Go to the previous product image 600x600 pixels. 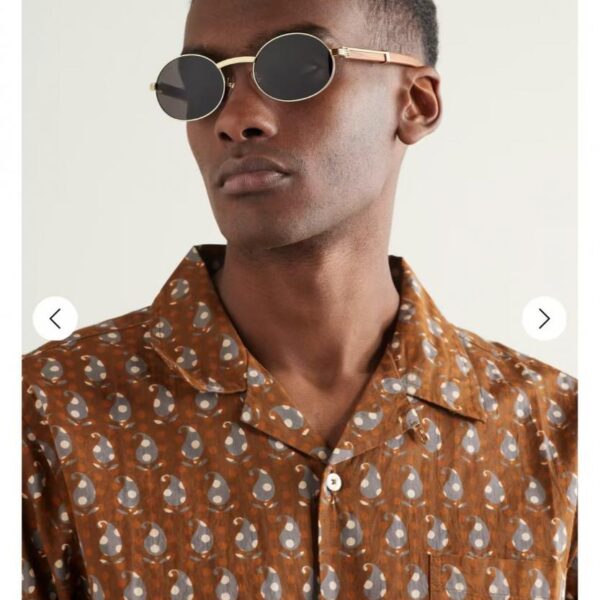[55, 319]
